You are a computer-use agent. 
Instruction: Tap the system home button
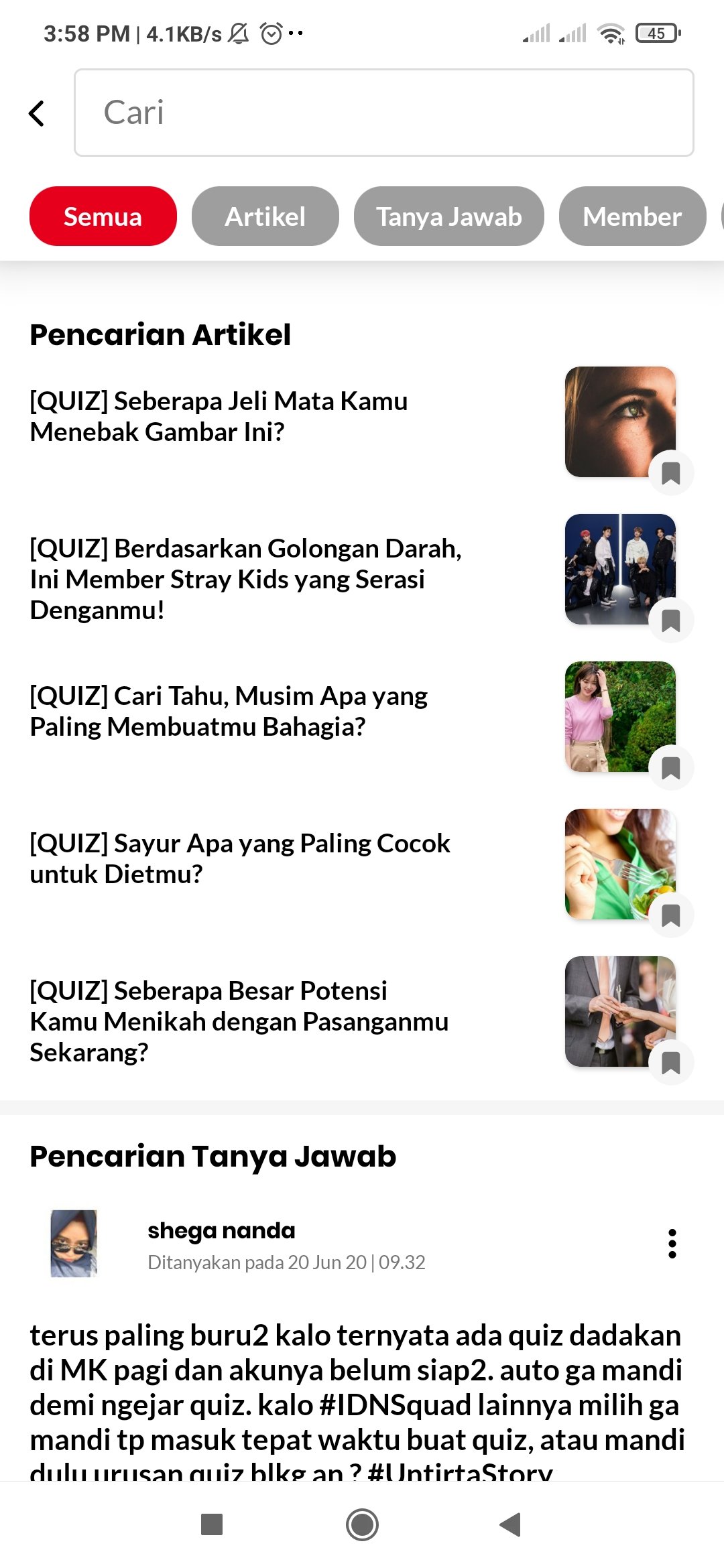[x=362, y=1524]
